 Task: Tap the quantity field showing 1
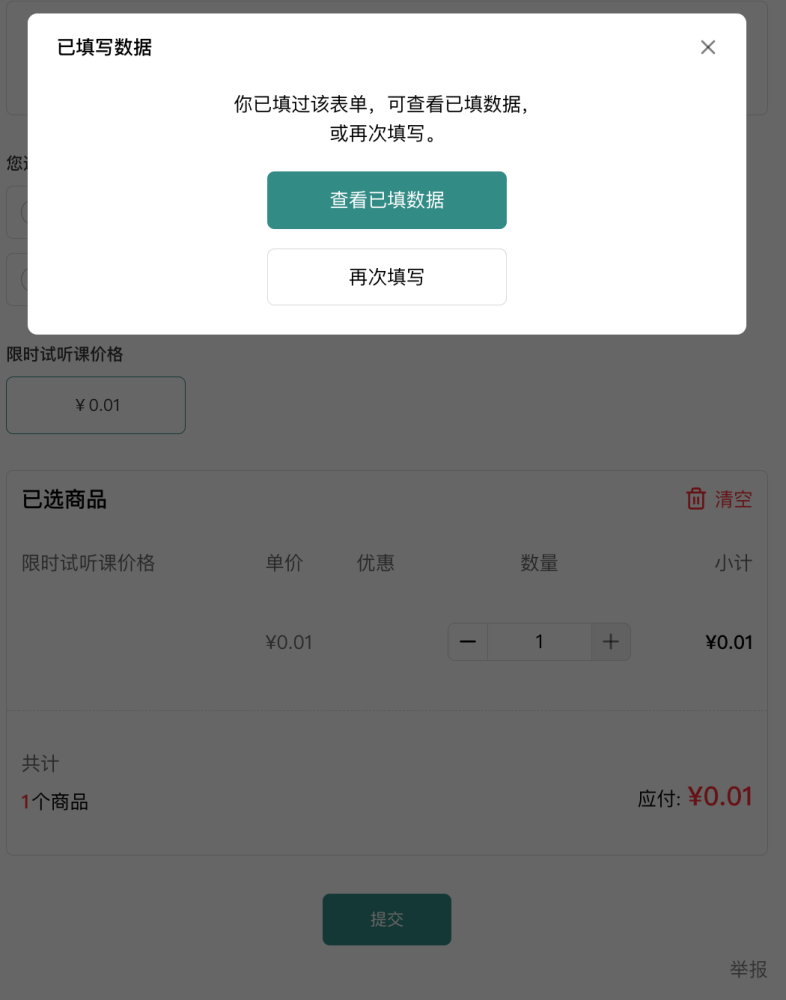539,642
